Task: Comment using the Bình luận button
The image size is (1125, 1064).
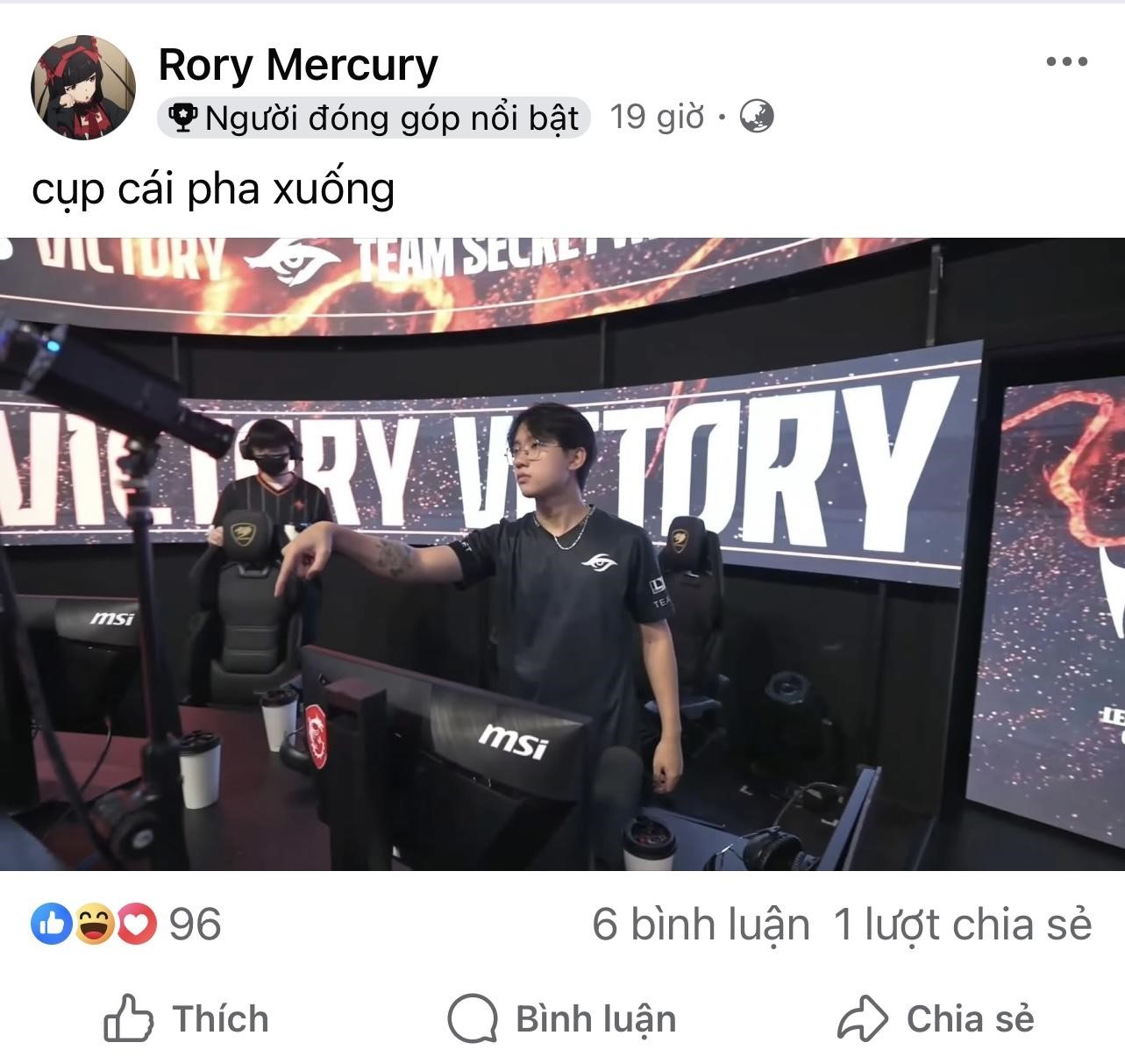Action: (x=562, y=1019)
